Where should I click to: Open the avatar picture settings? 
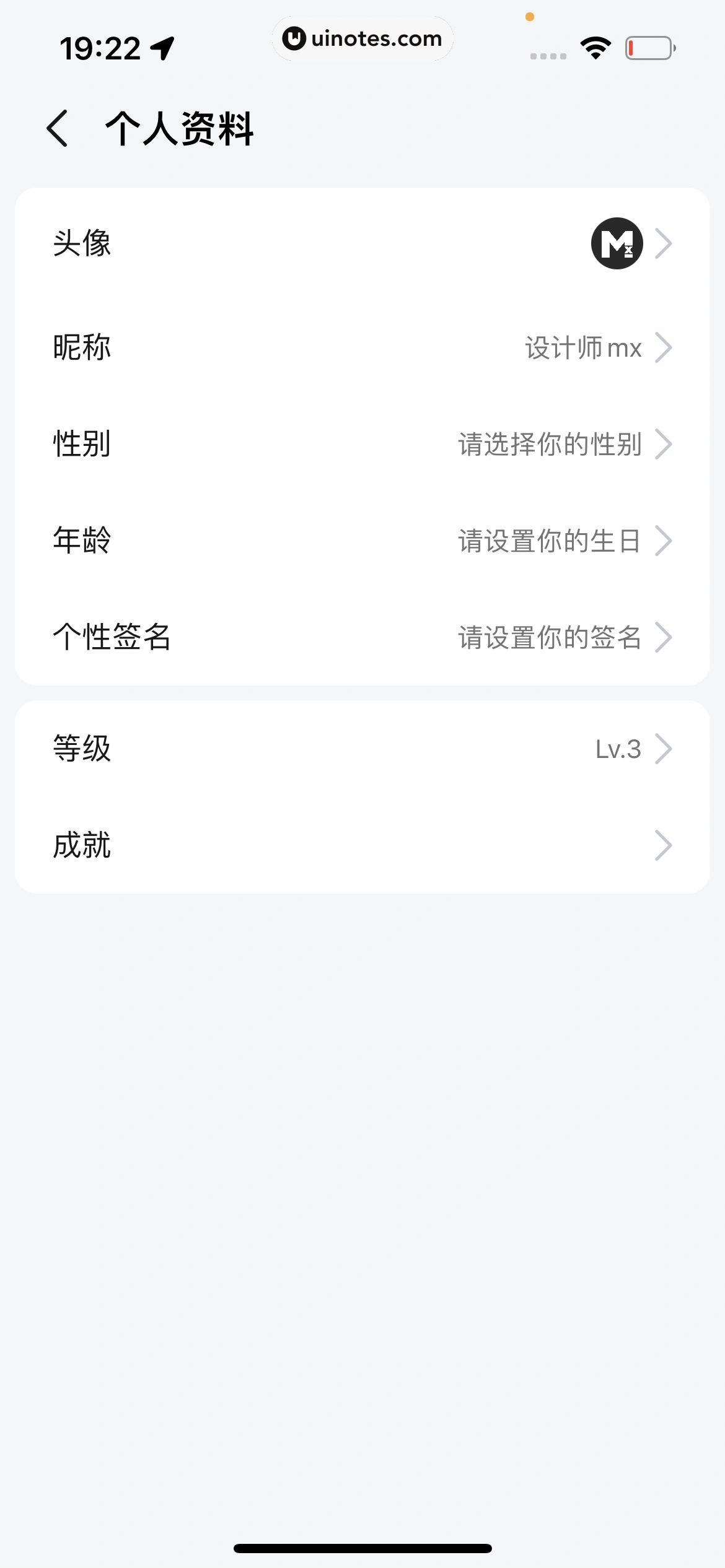[362, 243]
